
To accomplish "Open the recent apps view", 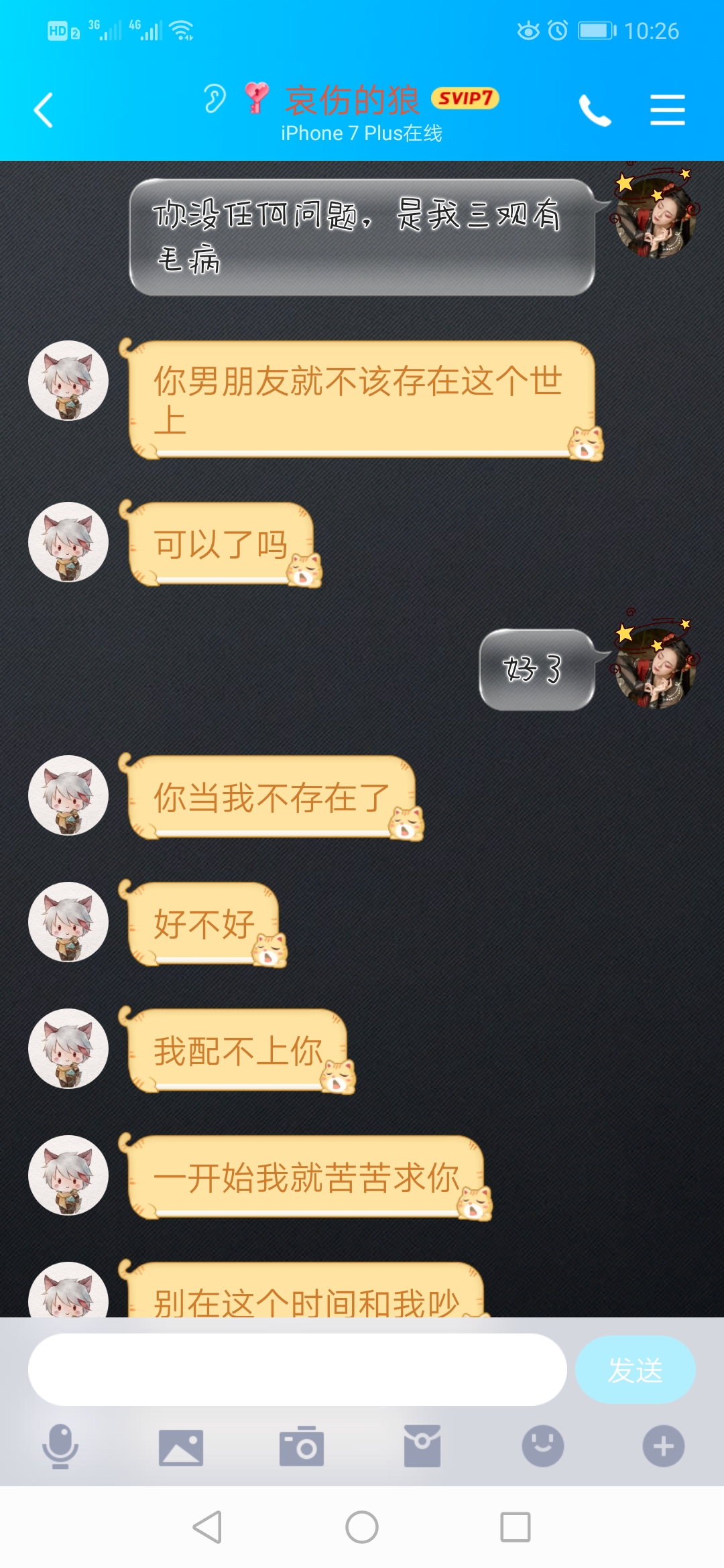I will pos(516,1527).
